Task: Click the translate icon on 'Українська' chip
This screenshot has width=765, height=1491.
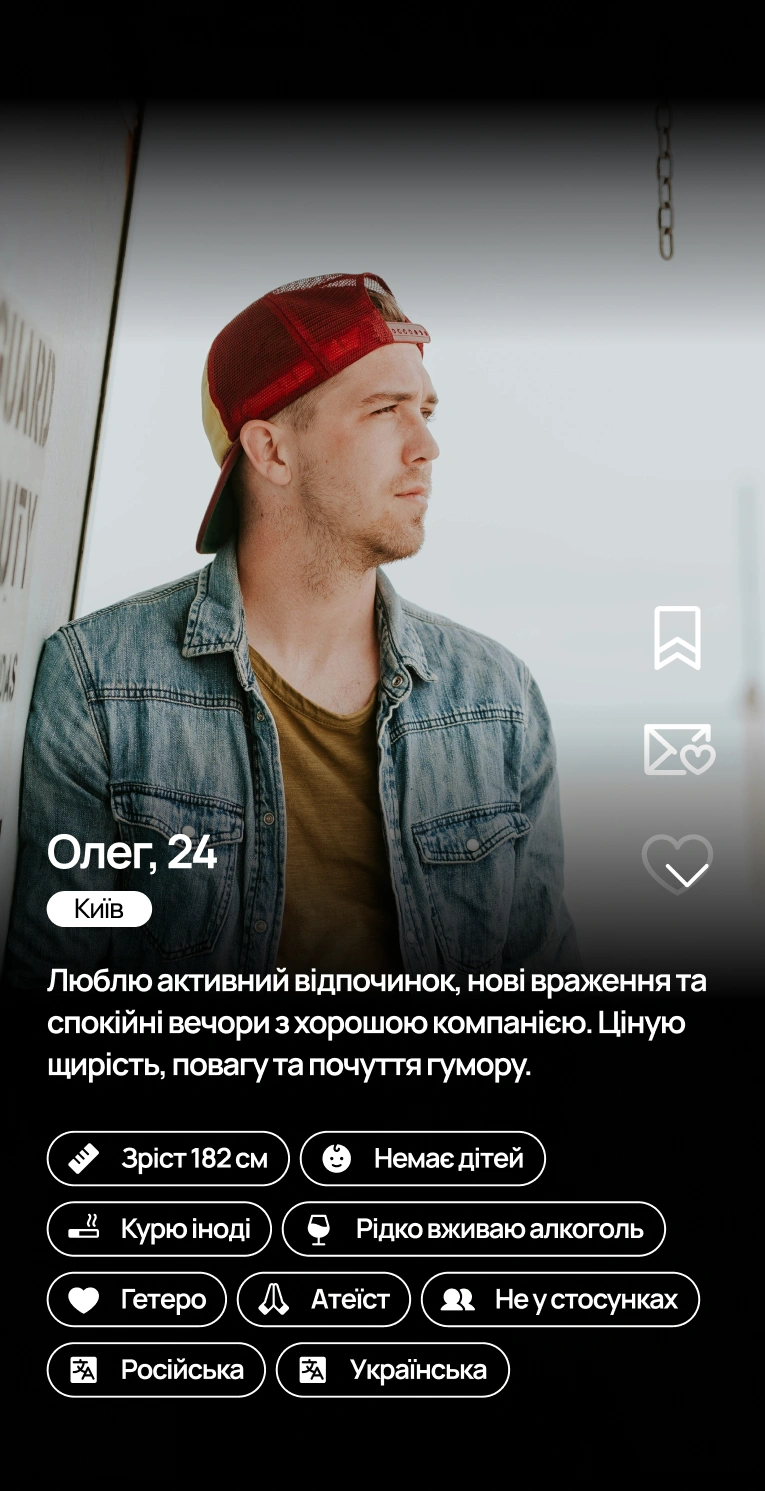Action: tap(312, 1370)
